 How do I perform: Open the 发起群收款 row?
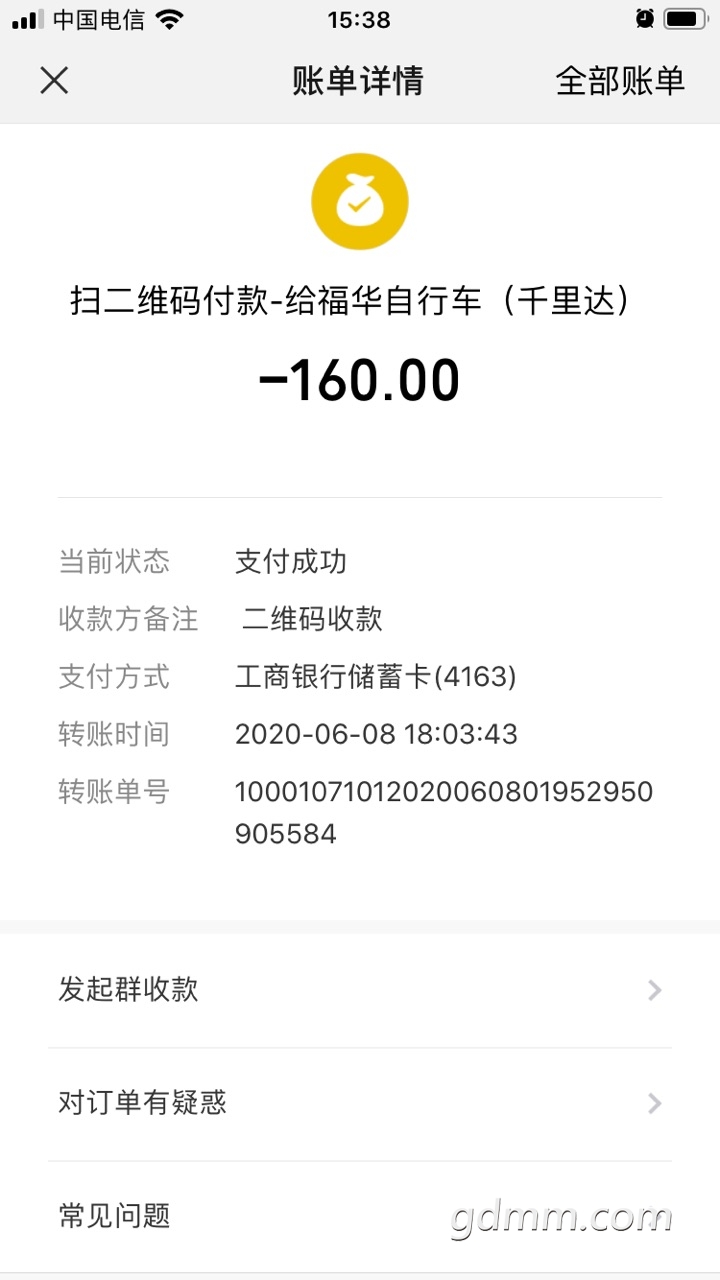(x=360, y=990)
